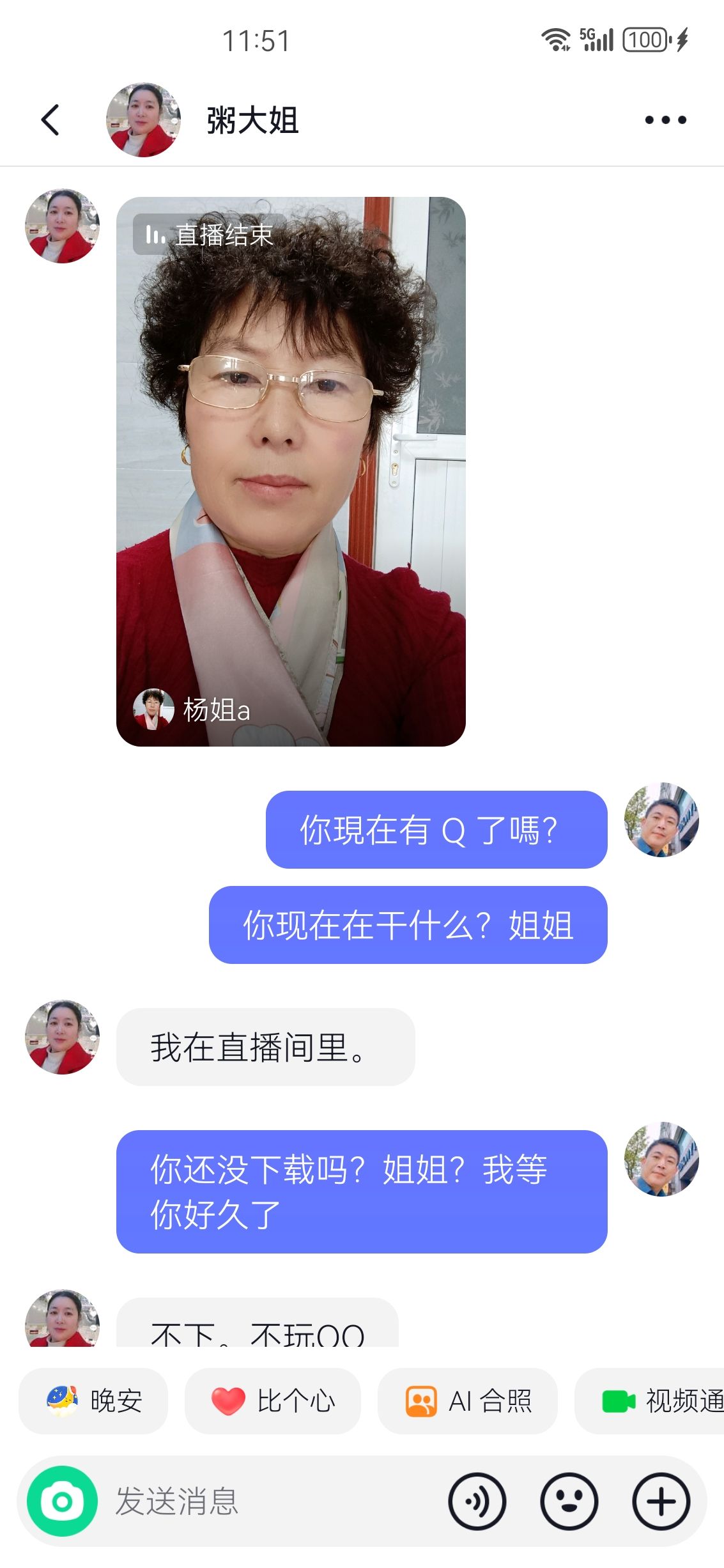Tap 粥大姐's avatar beside 我在直播间里 message
This screenshot has width=724, height=1568.
[62, 1037]
